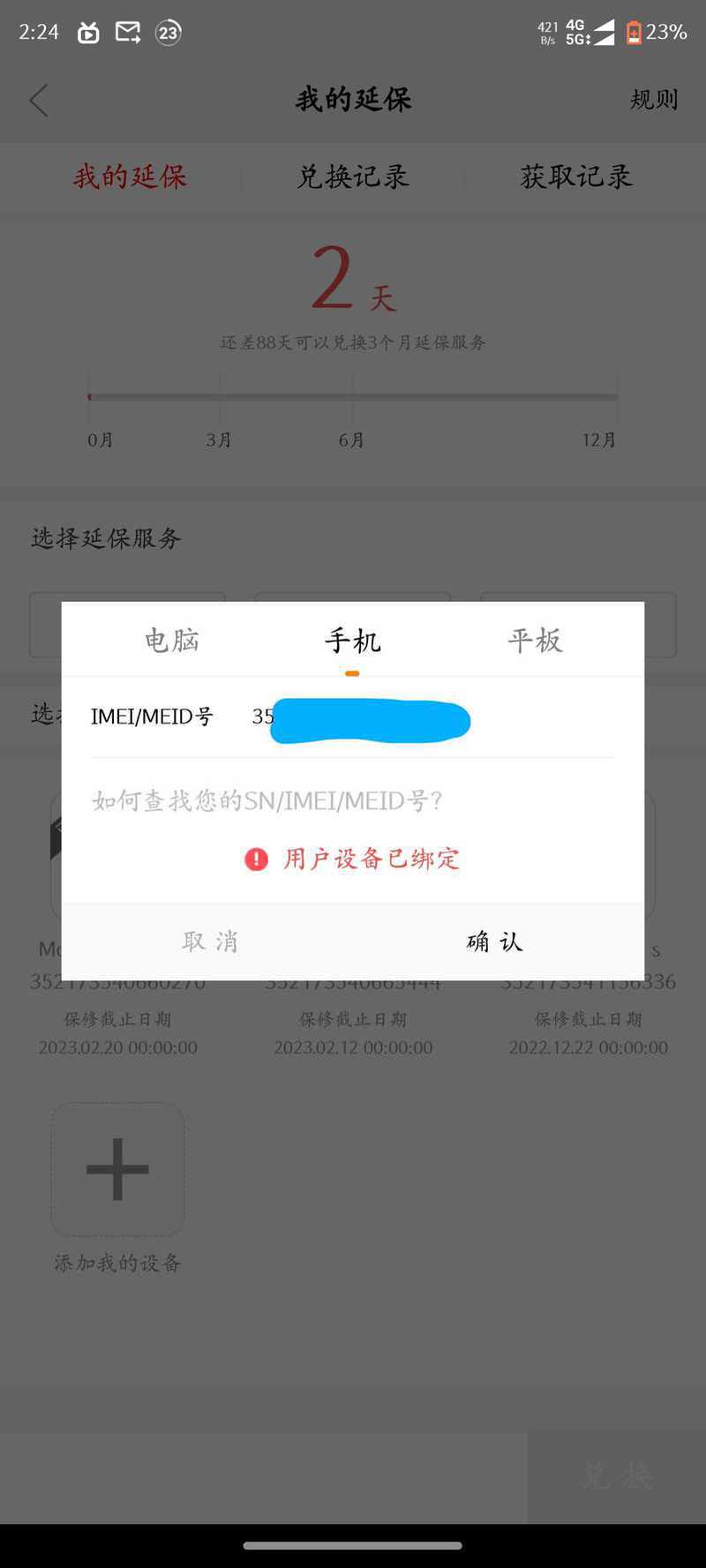The image size is (706, 1568).
Task: Cancel the dialog with 取消
Action: 210,942
